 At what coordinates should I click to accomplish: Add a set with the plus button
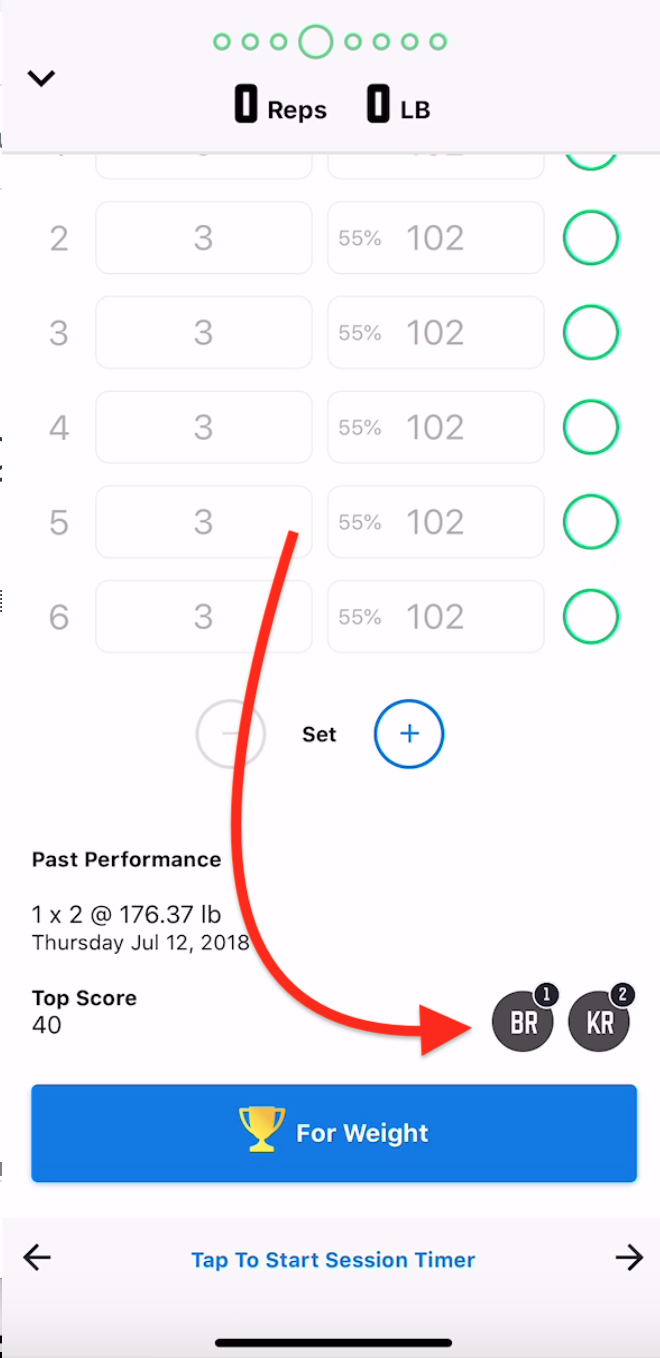409,734
